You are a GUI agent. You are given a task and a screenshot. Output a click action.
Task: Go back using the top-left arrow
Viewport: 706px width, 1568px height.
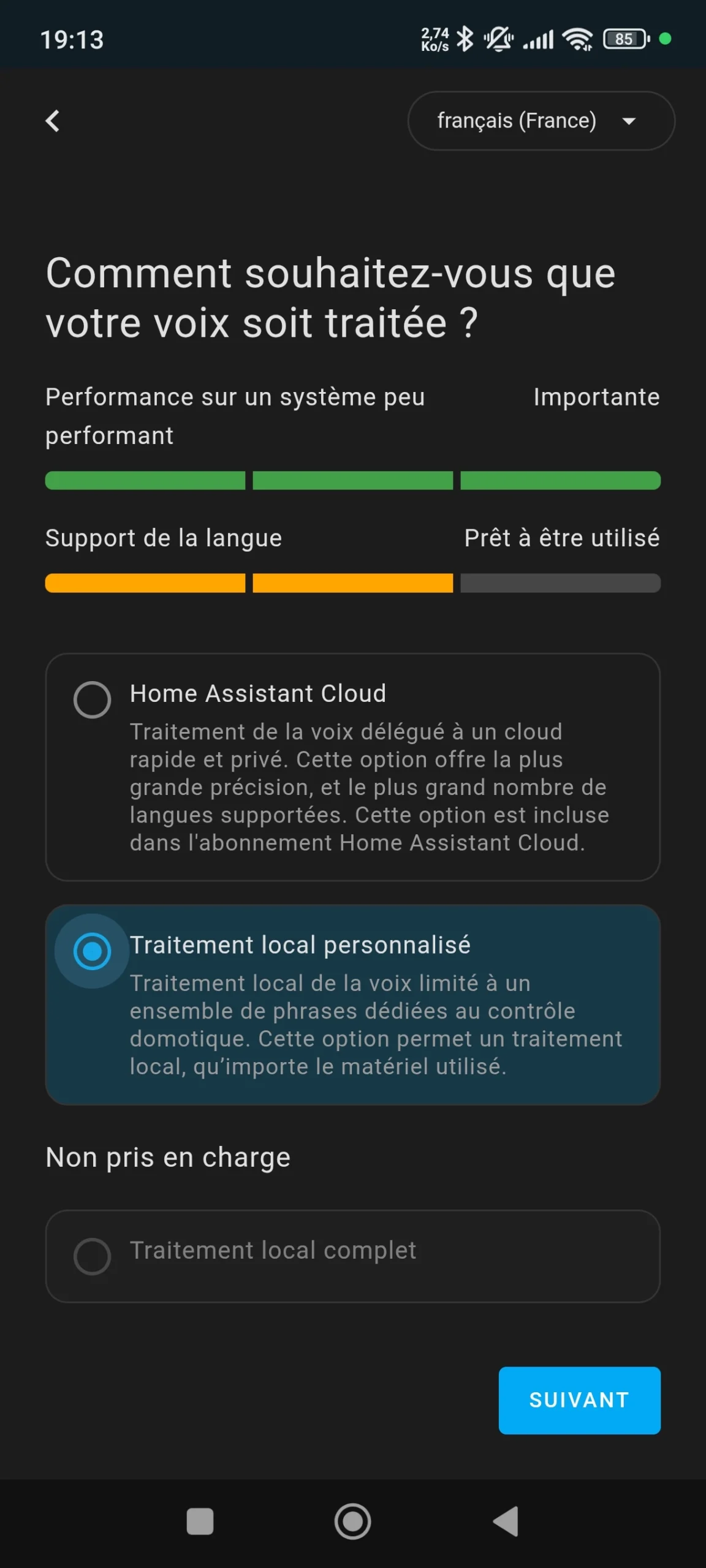click(53, 121)
